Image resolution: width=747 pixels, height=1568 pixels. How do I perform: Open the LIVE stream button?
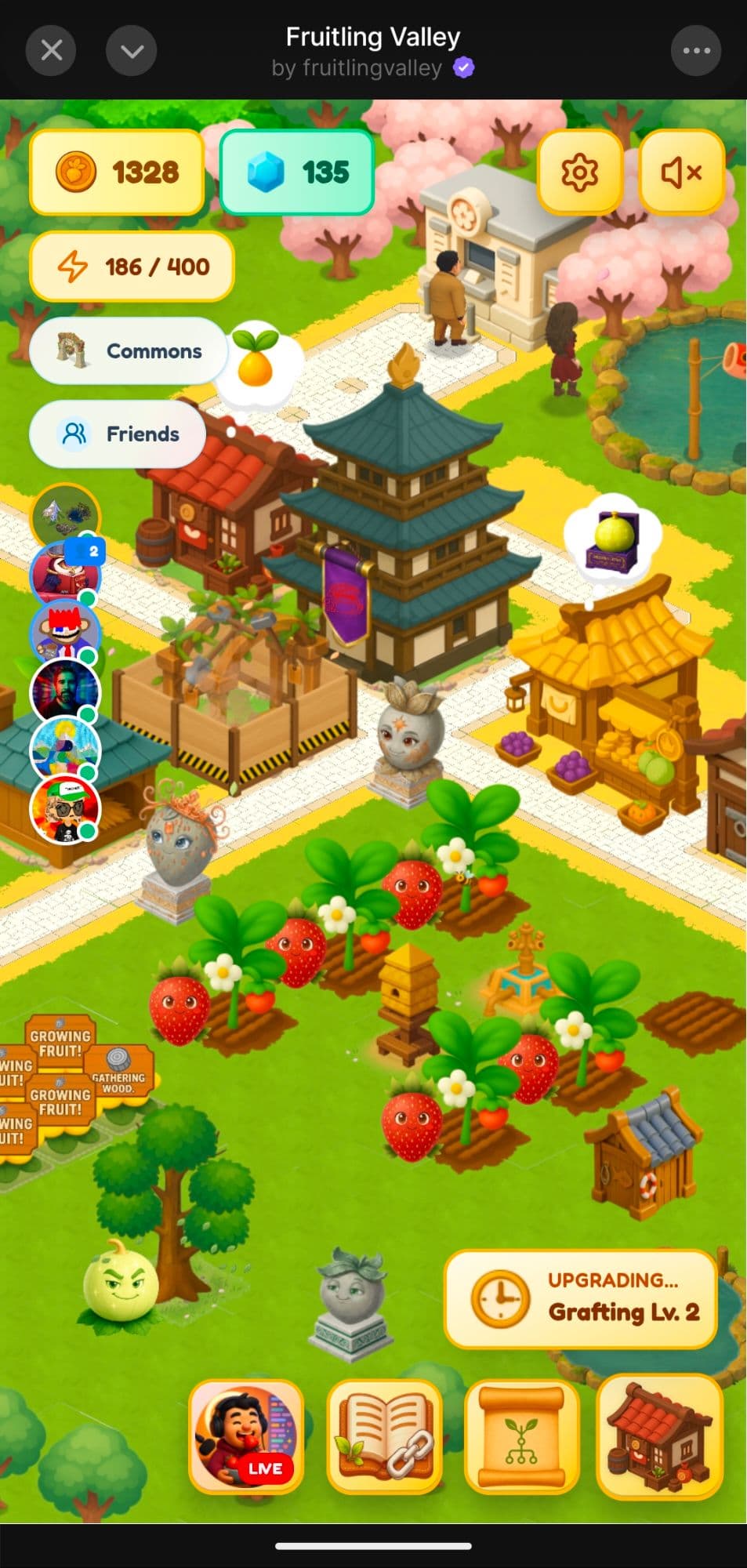pos(246,1436)
